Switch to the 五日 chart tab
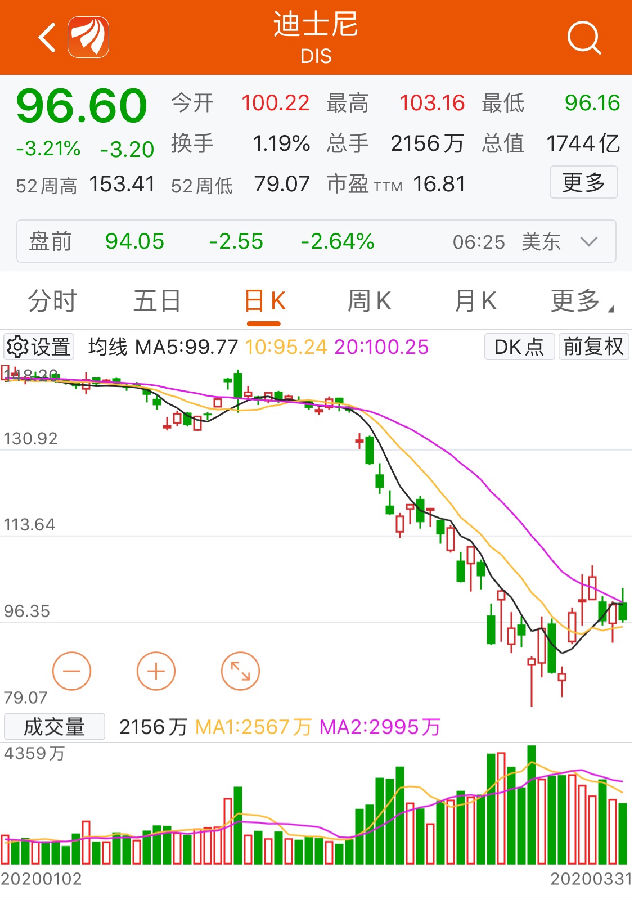Screen dimensions: 632x900 pyautogui.click(x=158, y=301)
